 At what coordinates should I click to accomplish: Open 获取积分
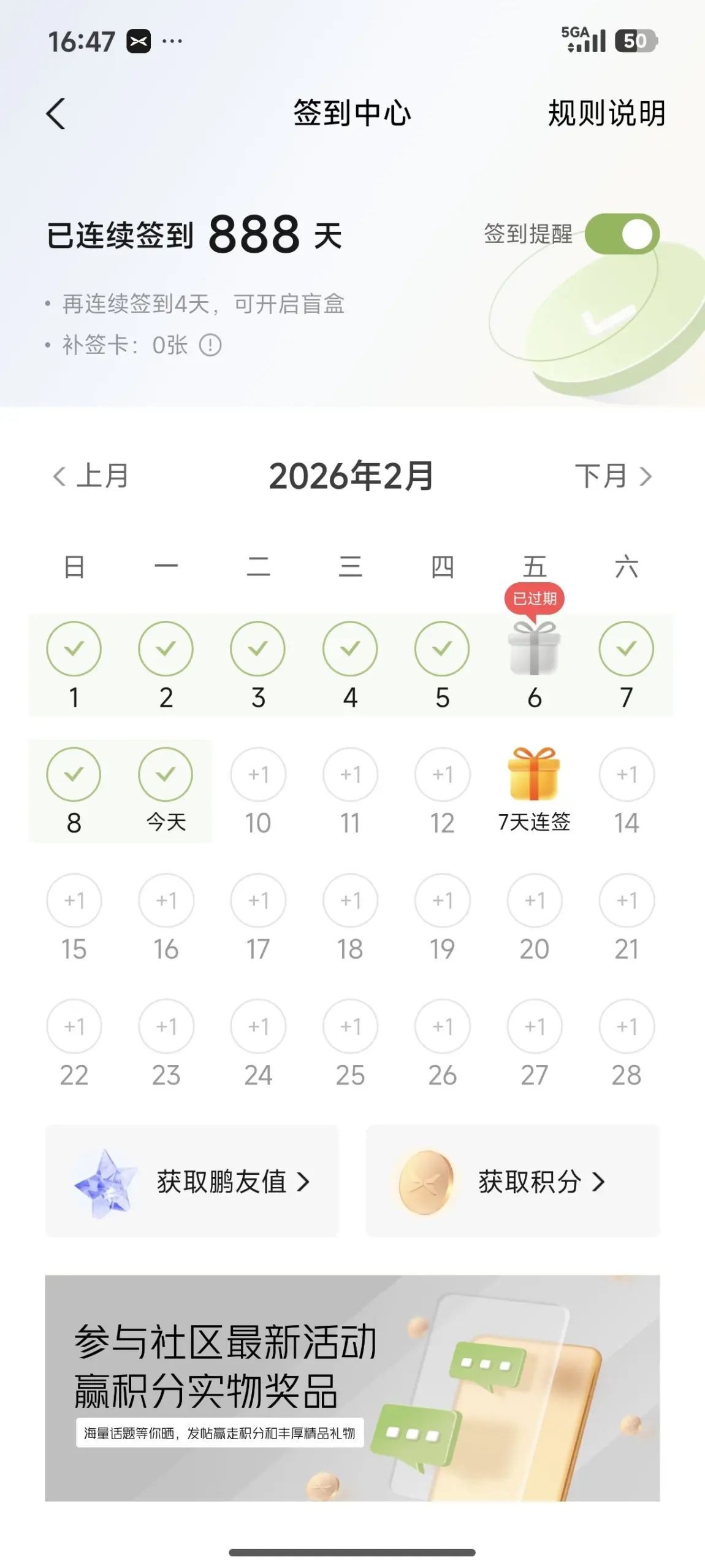513,1181
